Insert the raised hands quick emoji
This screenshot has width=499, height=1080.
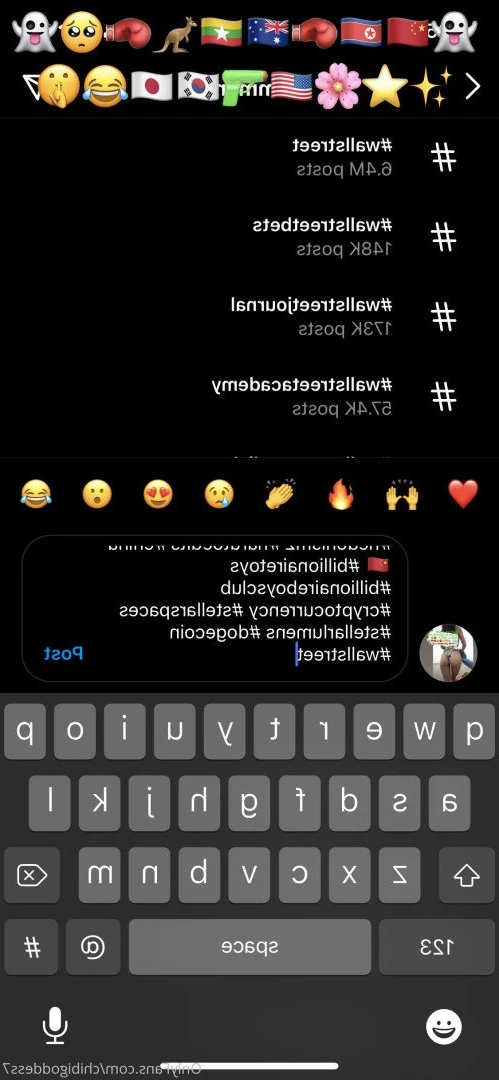click(402, 494)
